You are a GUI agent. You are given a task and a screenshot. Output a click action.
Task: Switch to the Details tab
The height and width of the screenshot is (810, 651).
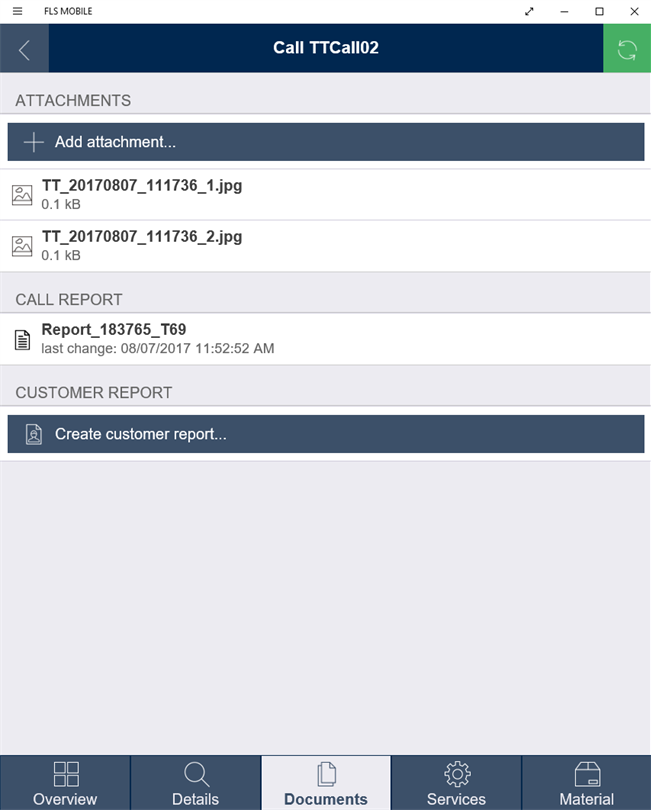195,783
